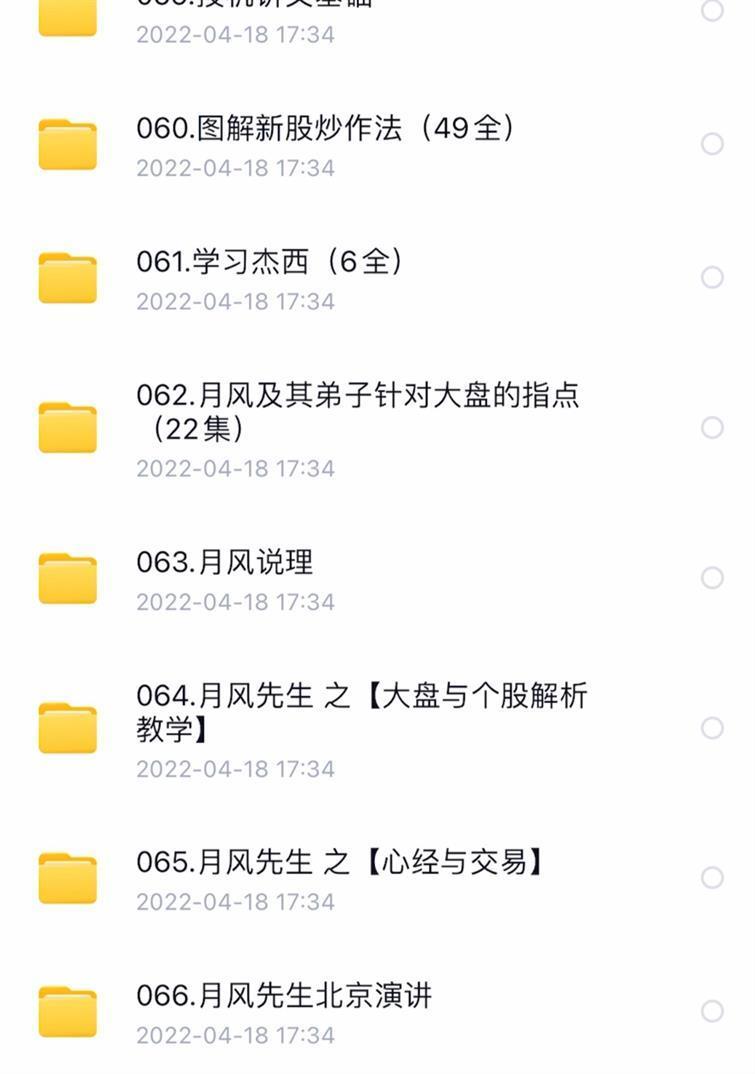Tick the circle next to 065.月风先生 之【心经与交易】

coord(712,878)
